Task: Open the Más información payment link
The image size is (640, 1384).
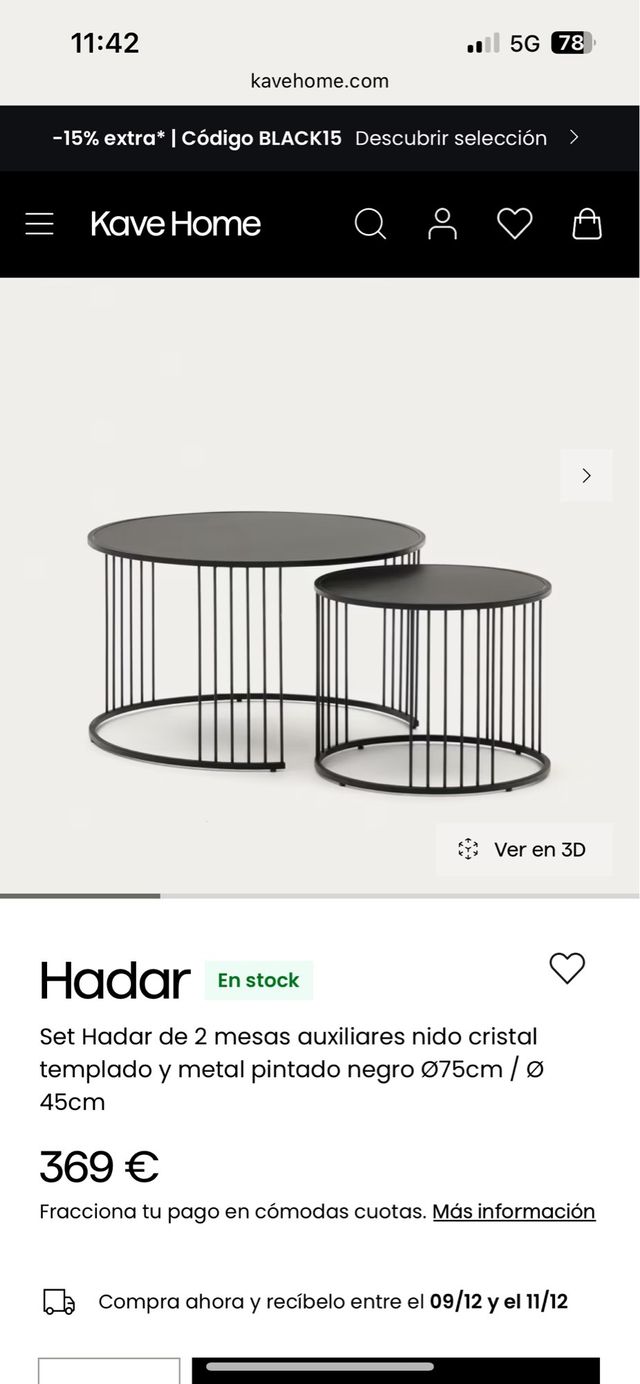Action: click(513, 1211)
